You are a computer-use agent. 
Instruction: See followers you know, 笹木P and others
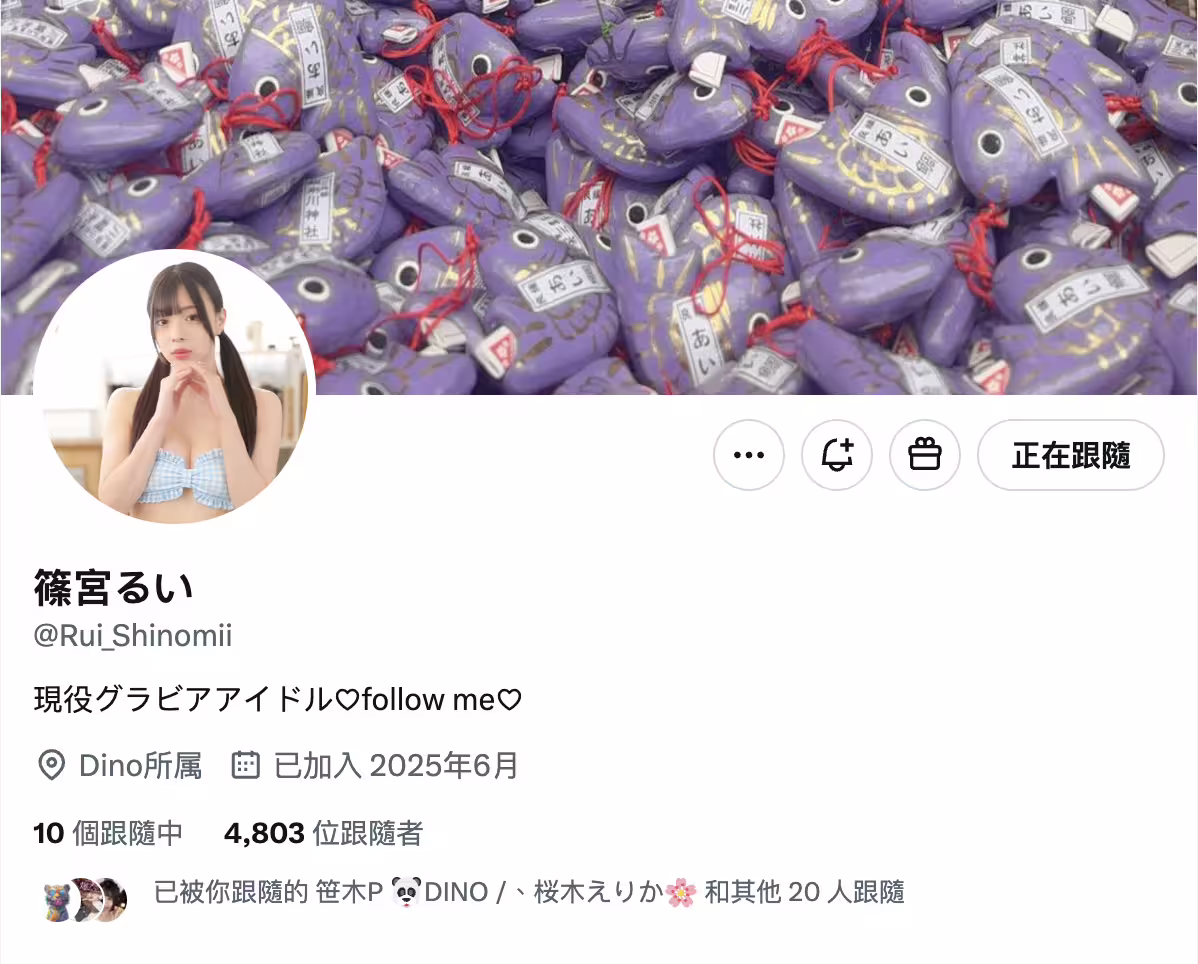coord(528,892)
